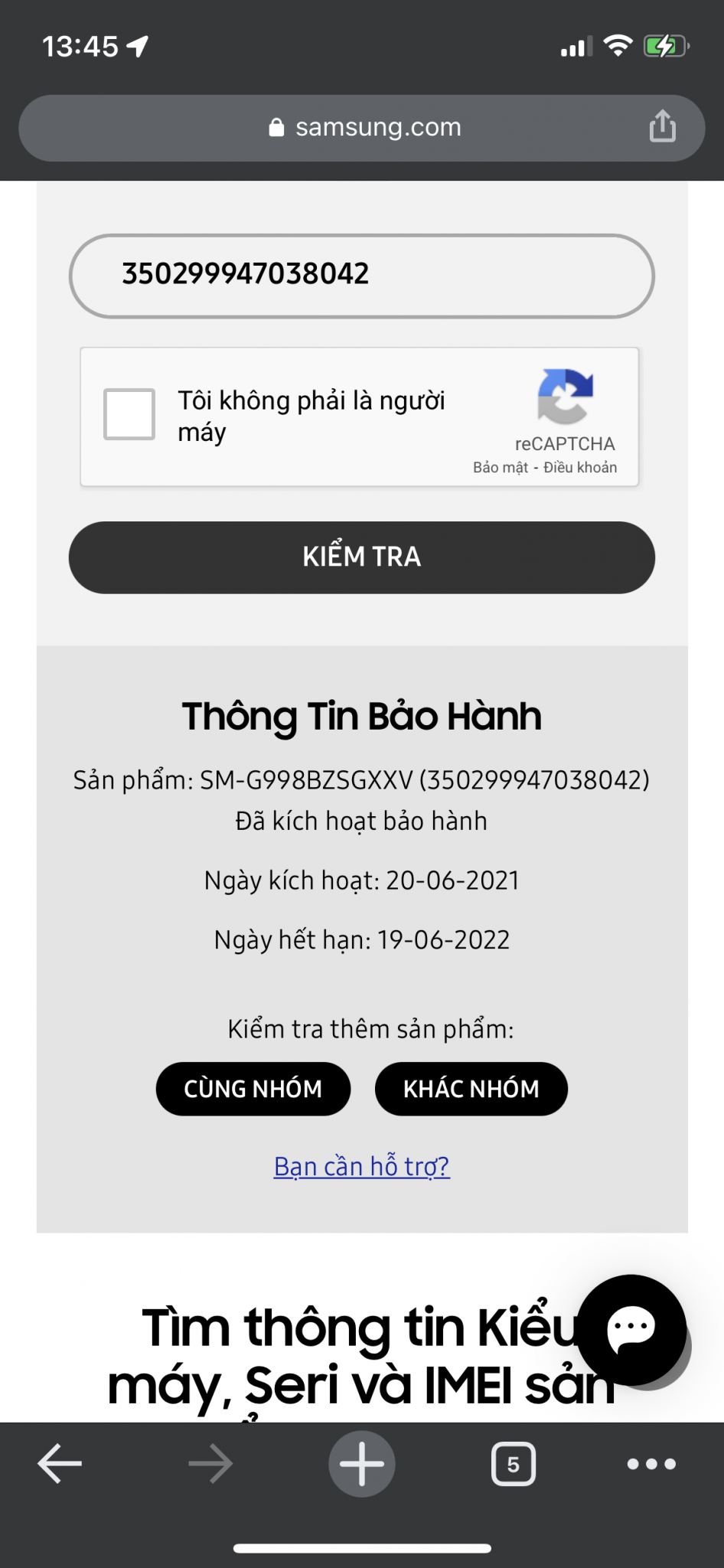Share this page from the address bar

pyautogui.click(x=662, y=126)
